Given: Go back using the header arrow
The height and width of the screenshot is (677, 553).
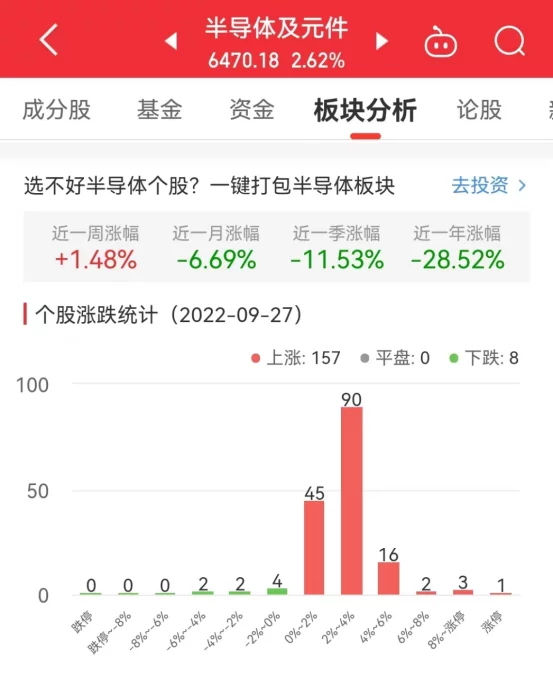Looking at the screenshot, I should click(x=49, y=40).
